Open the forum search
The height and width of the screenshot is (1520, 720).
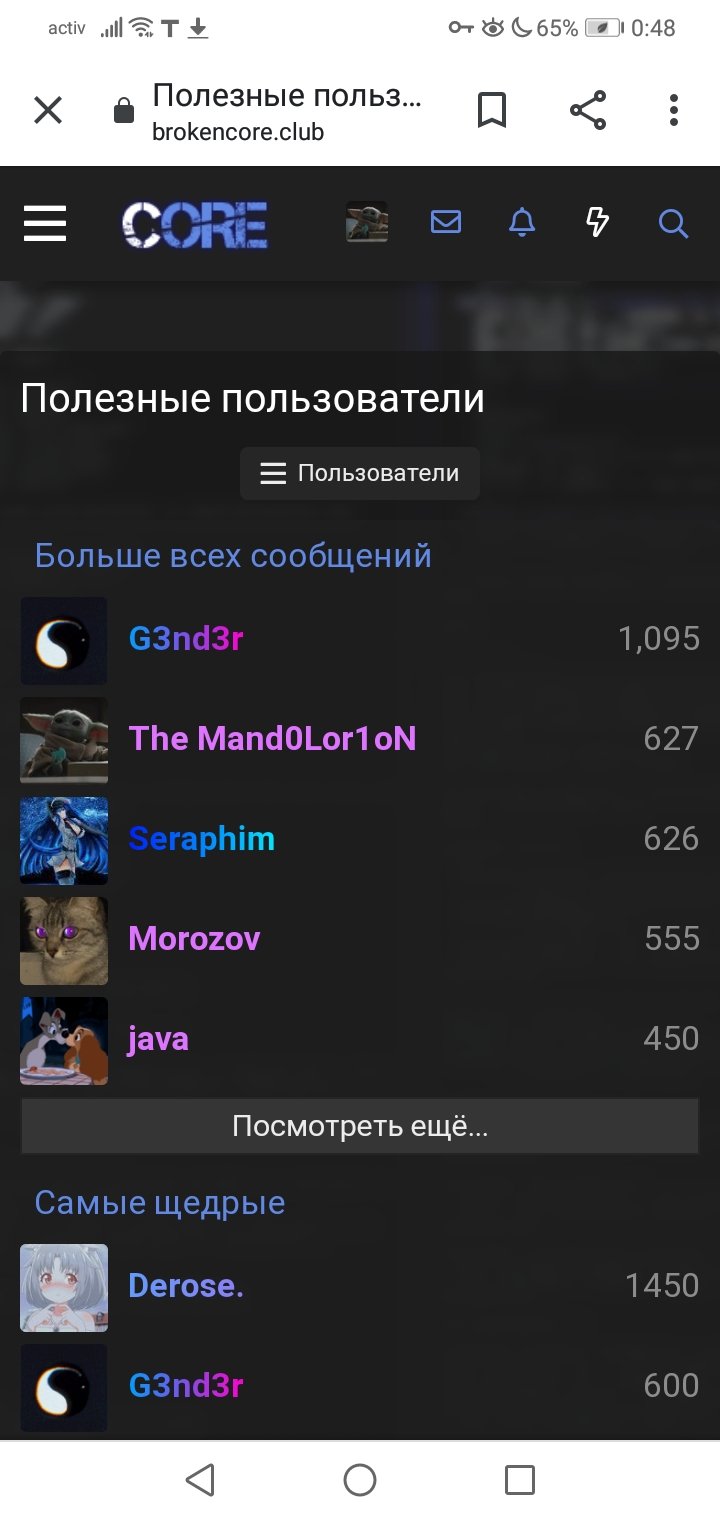(673, 223)
